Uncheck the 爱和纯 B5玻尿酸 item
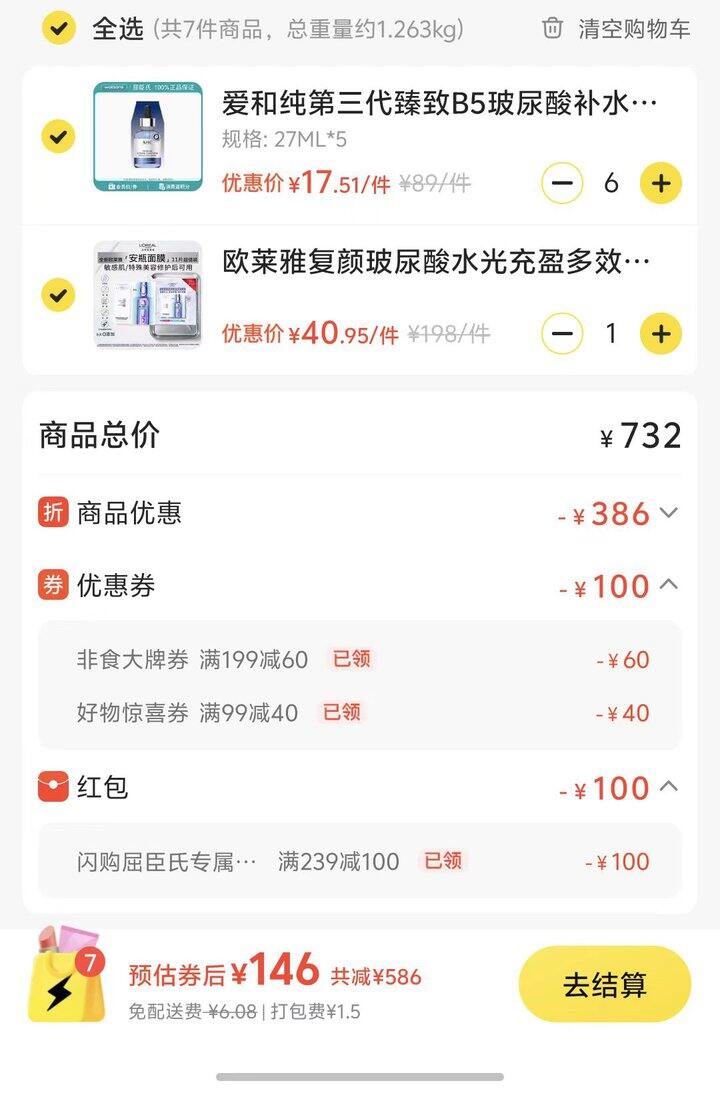Image resolution: width=720 pixels, height=1095 pixels. (x=59, y=136)
